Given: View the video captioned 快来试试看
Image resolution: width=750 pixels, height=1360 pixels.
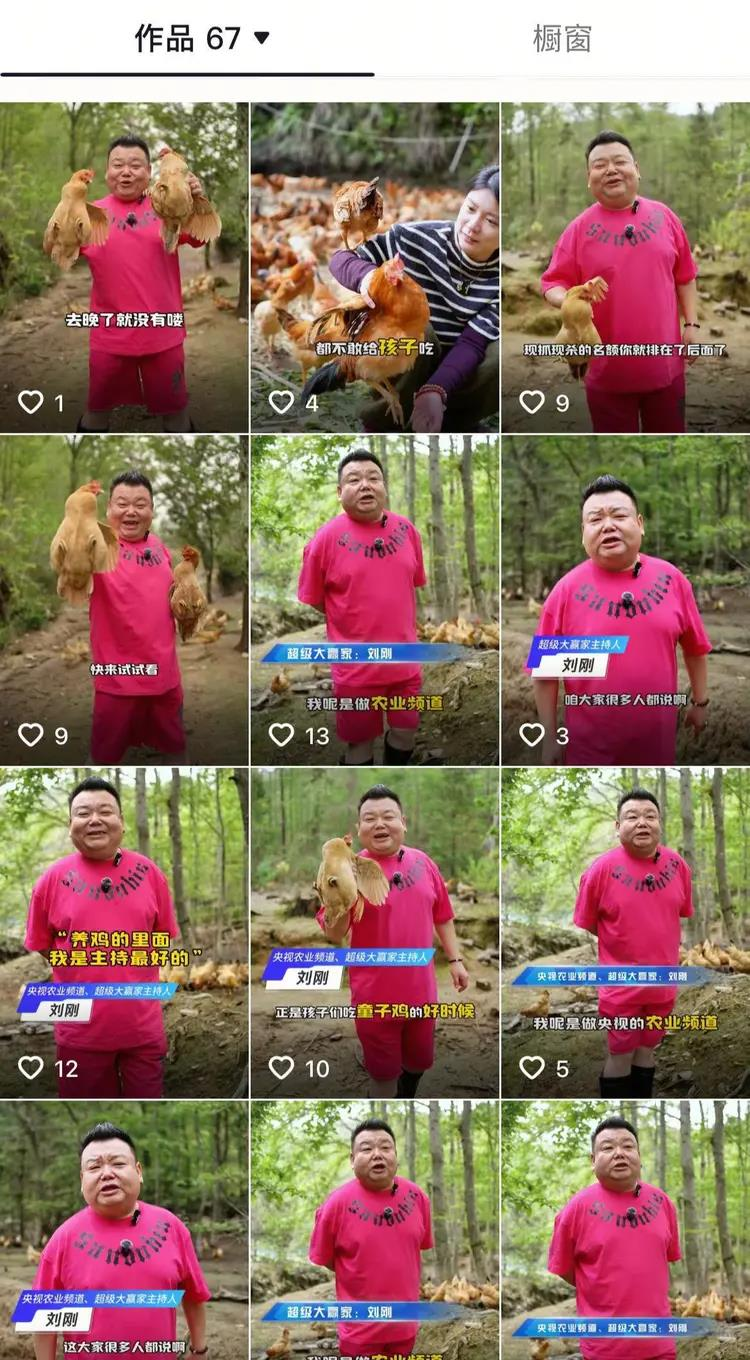Looking at the screenshot, I should [x=124, y=600].
